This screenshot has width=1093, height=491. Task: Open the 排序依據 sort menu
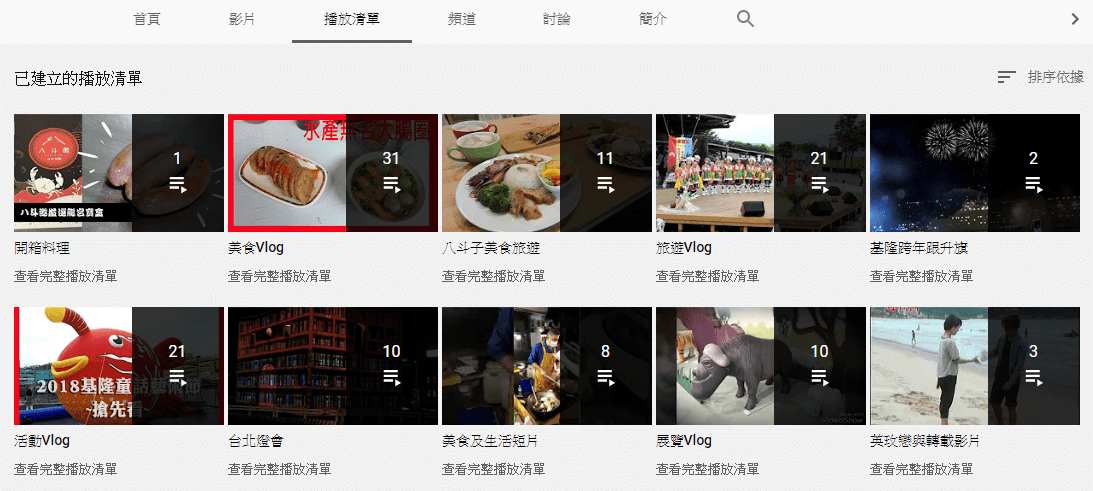point(1040,77)
